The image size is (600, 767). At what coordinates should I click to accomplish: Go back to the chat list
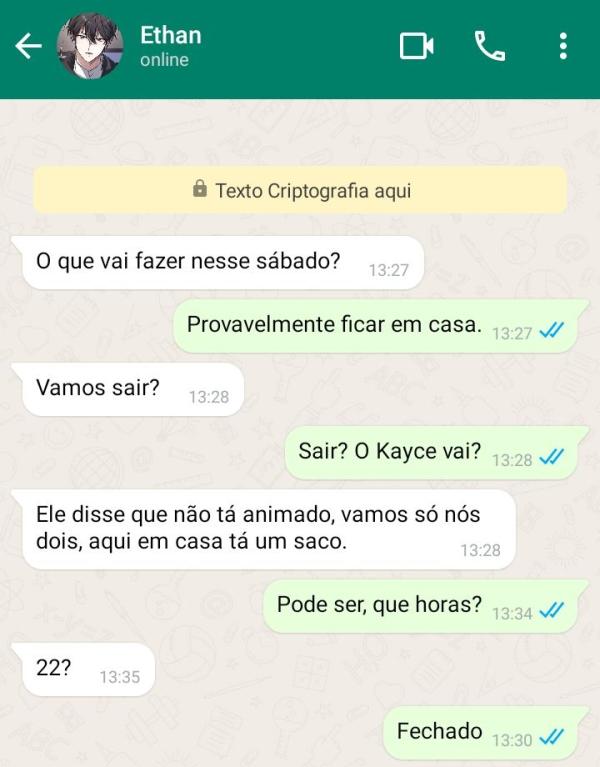click(28, 46)
